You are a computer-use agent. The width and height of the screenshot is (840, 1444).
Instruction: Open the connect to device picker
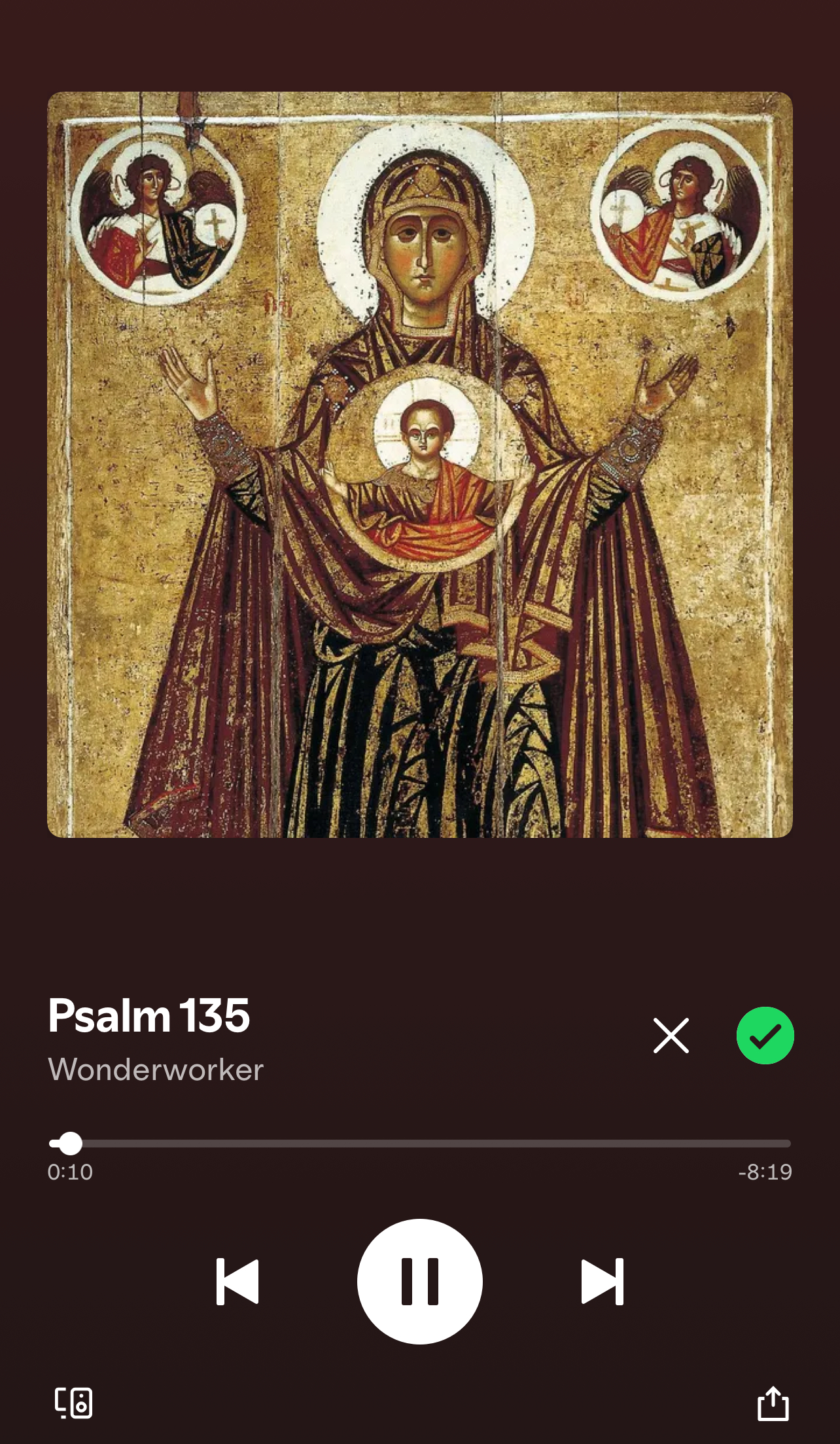click(73, 1403)
